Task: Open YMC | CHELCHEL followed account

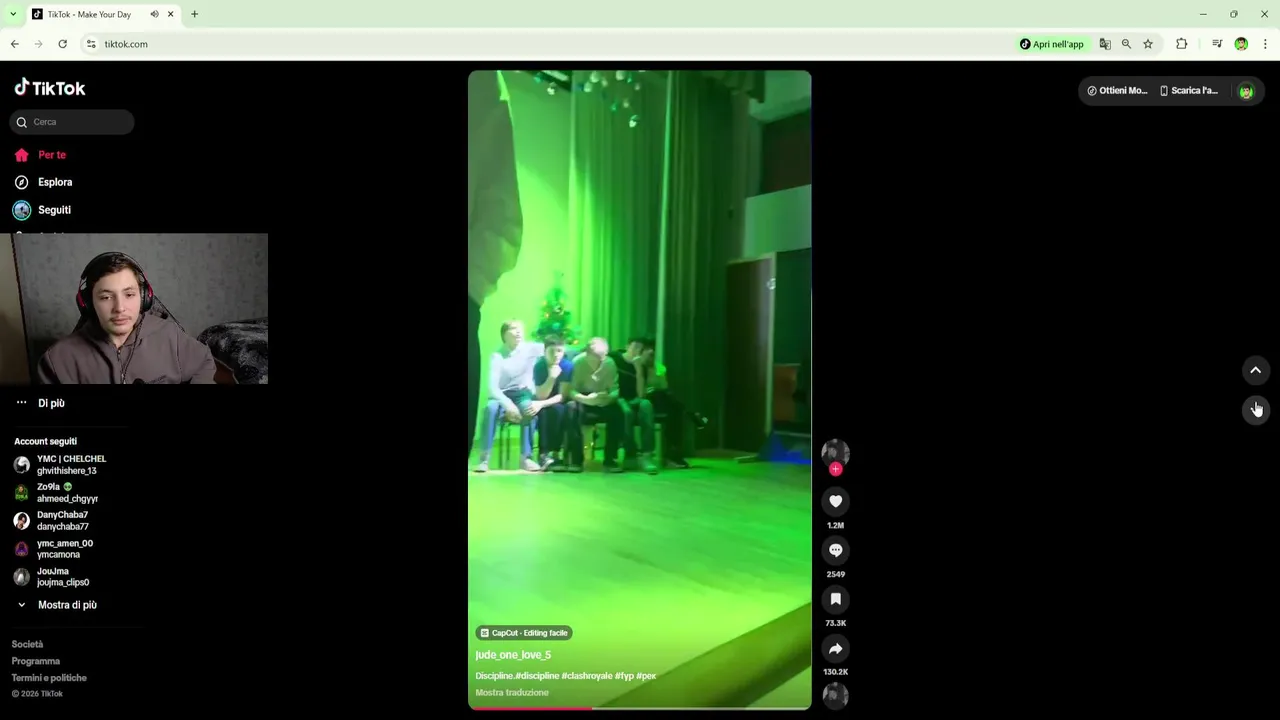Action: pos(70,465)
